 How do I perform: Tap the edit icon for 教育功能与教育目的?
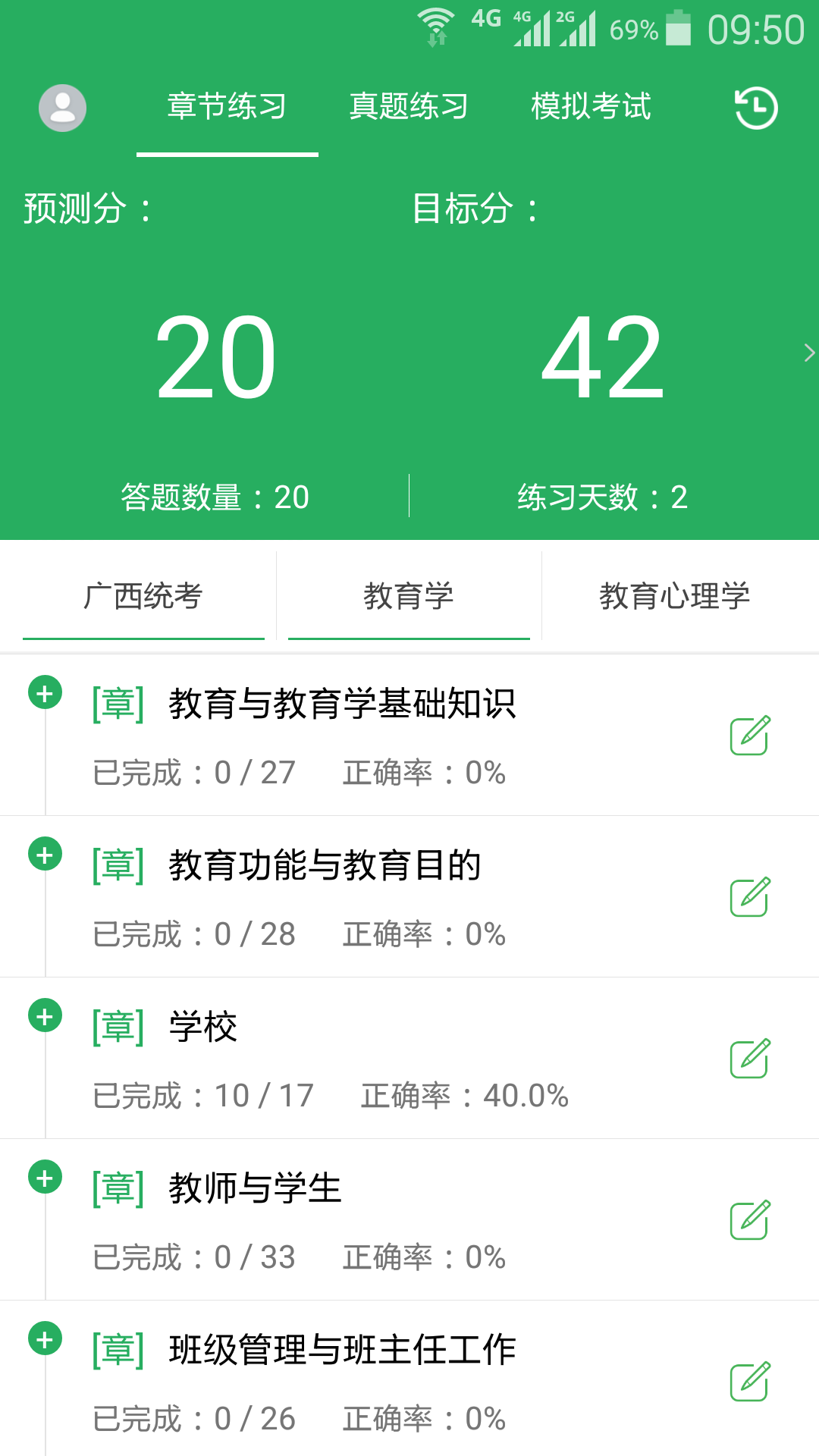749,896
